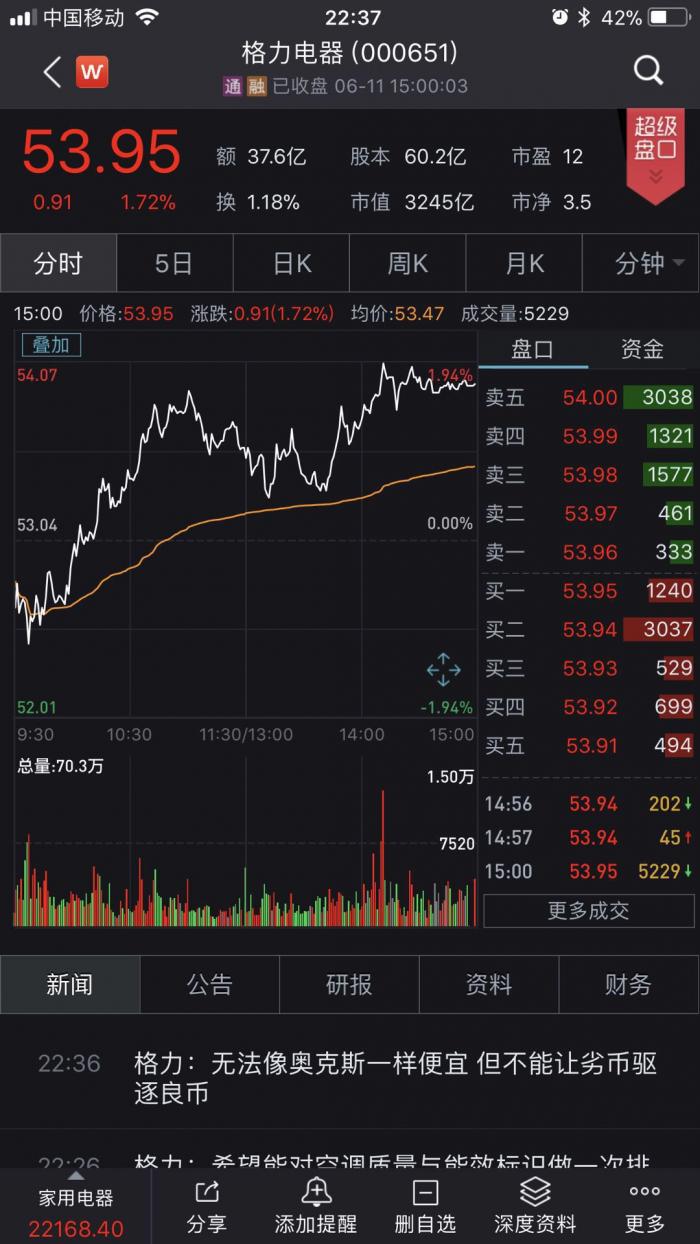Switch to the 5日 chart tab

tap(174, 264)
